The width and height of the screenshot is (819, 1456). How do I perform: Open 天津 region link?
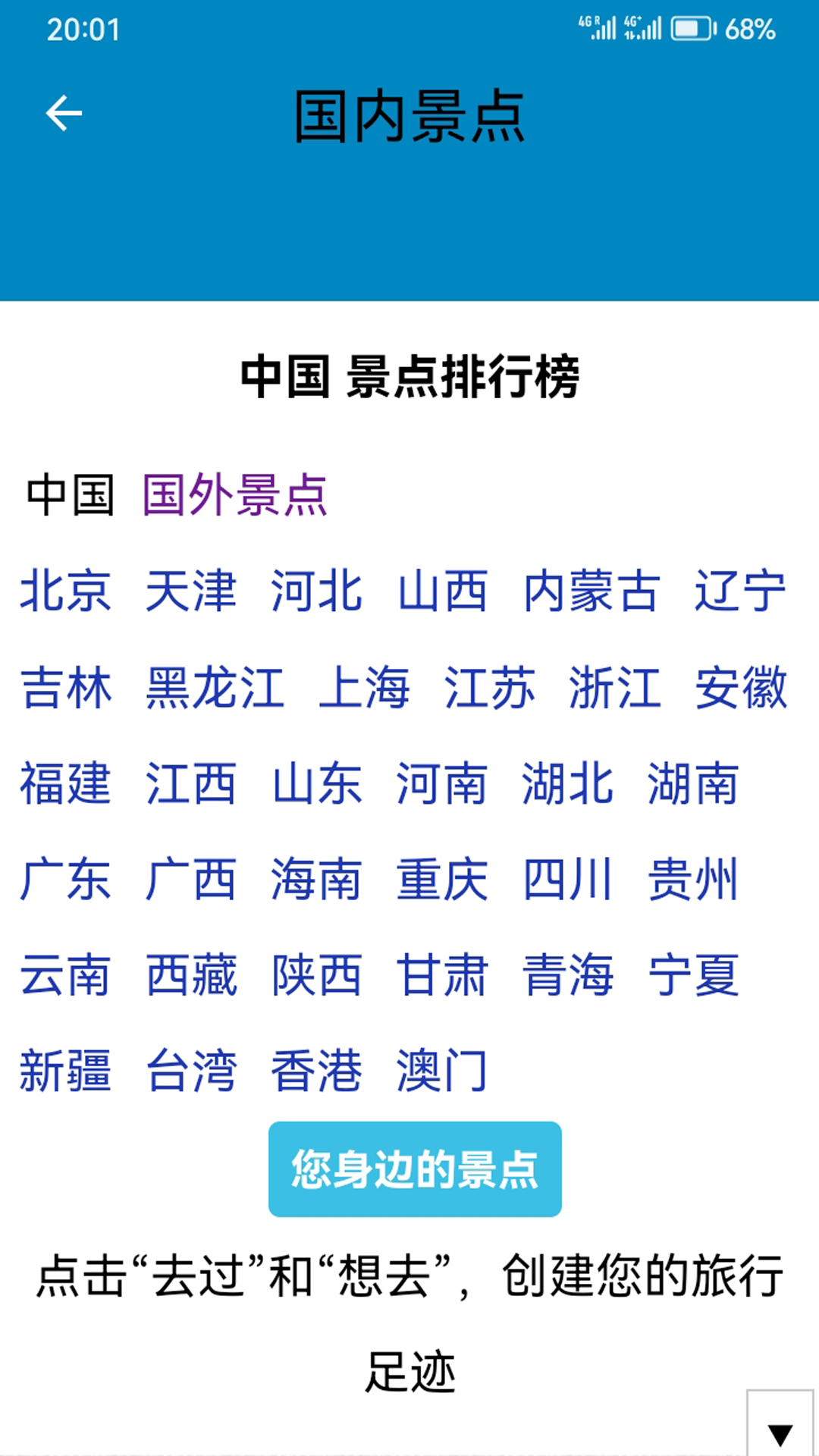pos(191,591)
